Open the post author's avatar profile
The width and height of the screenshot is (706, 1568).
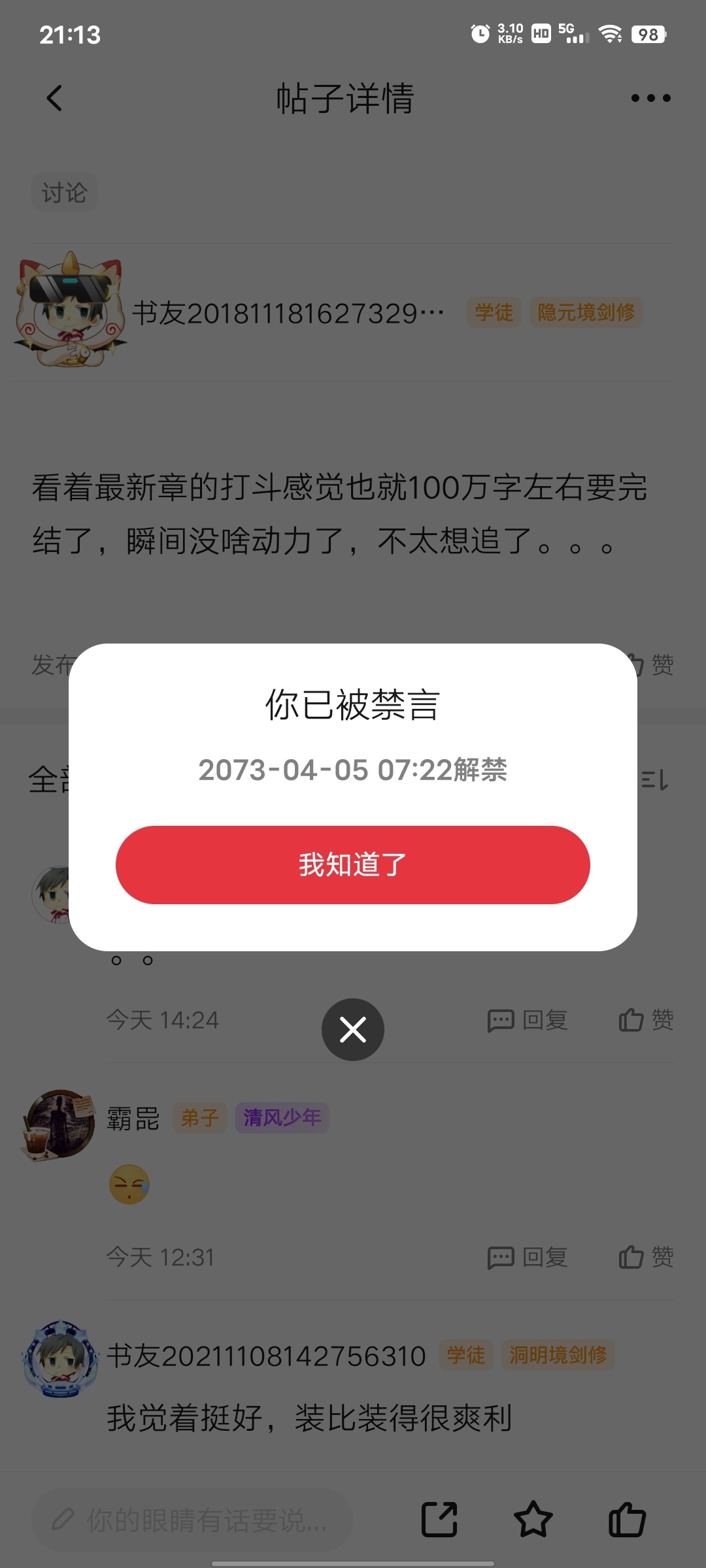pyautogui.click(x=69, y=311)
